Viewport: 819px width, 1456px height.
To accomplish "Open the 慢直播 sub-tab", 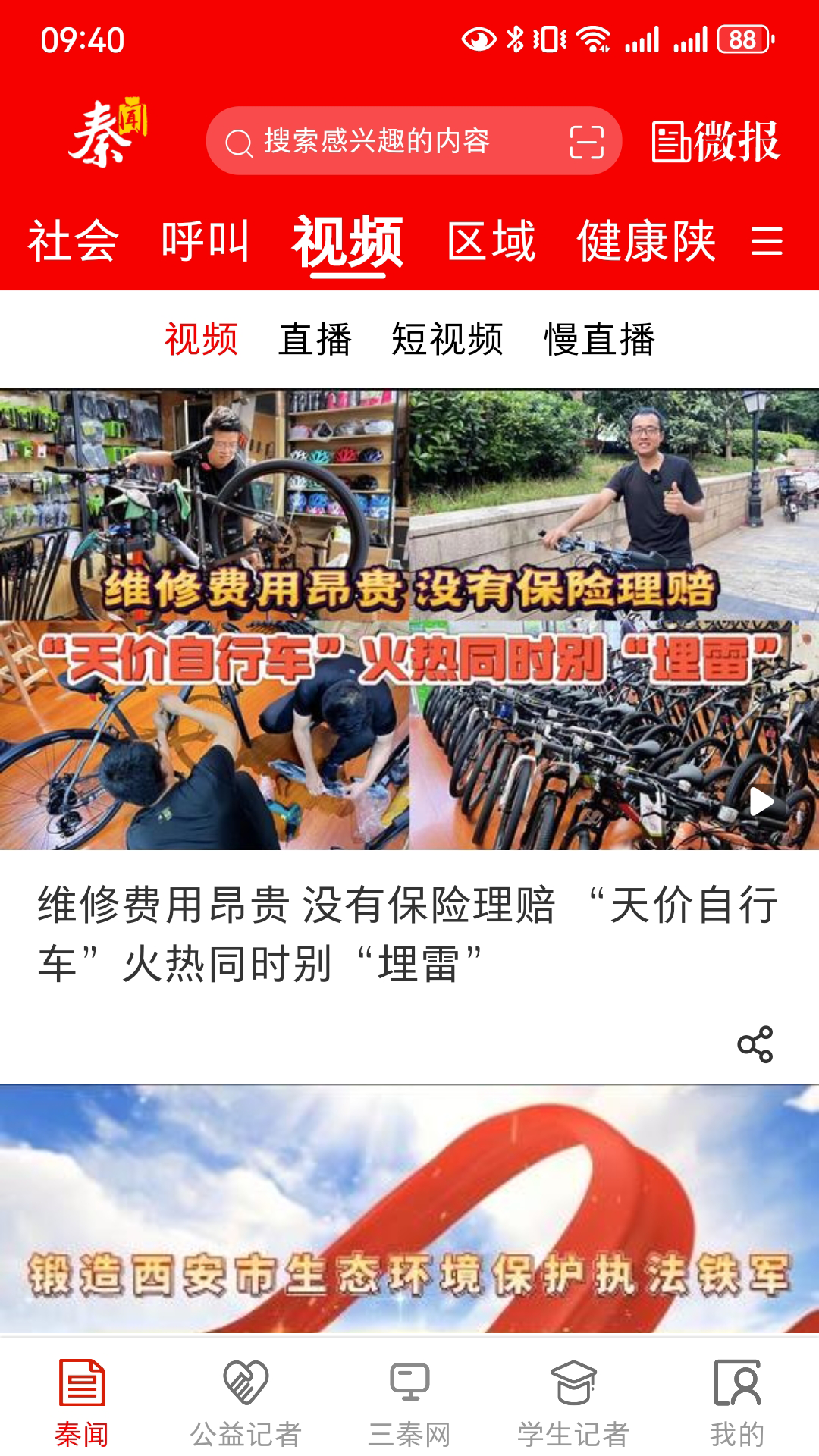I will point(599,339).
